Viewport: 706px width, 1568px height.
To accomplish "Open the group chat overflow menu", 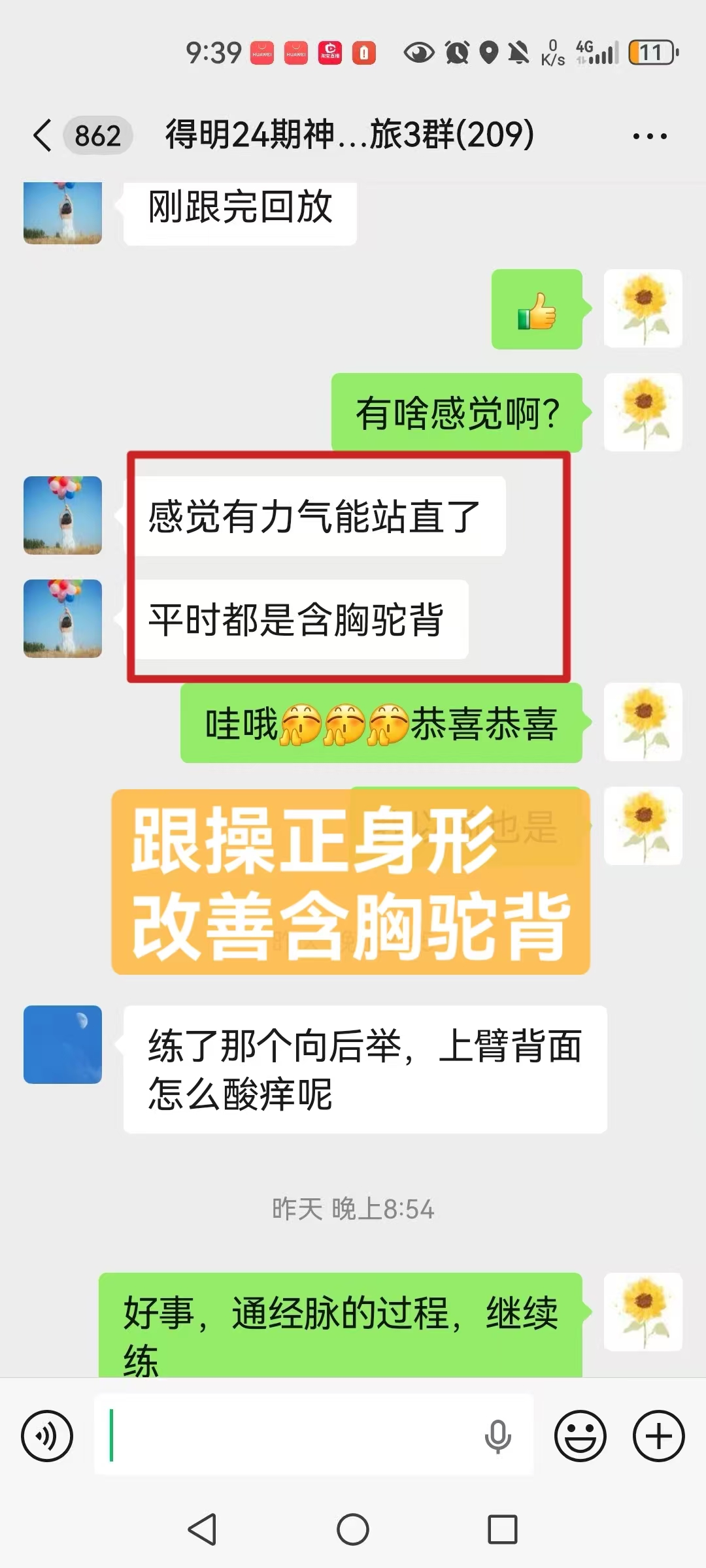I will (649, 136).
